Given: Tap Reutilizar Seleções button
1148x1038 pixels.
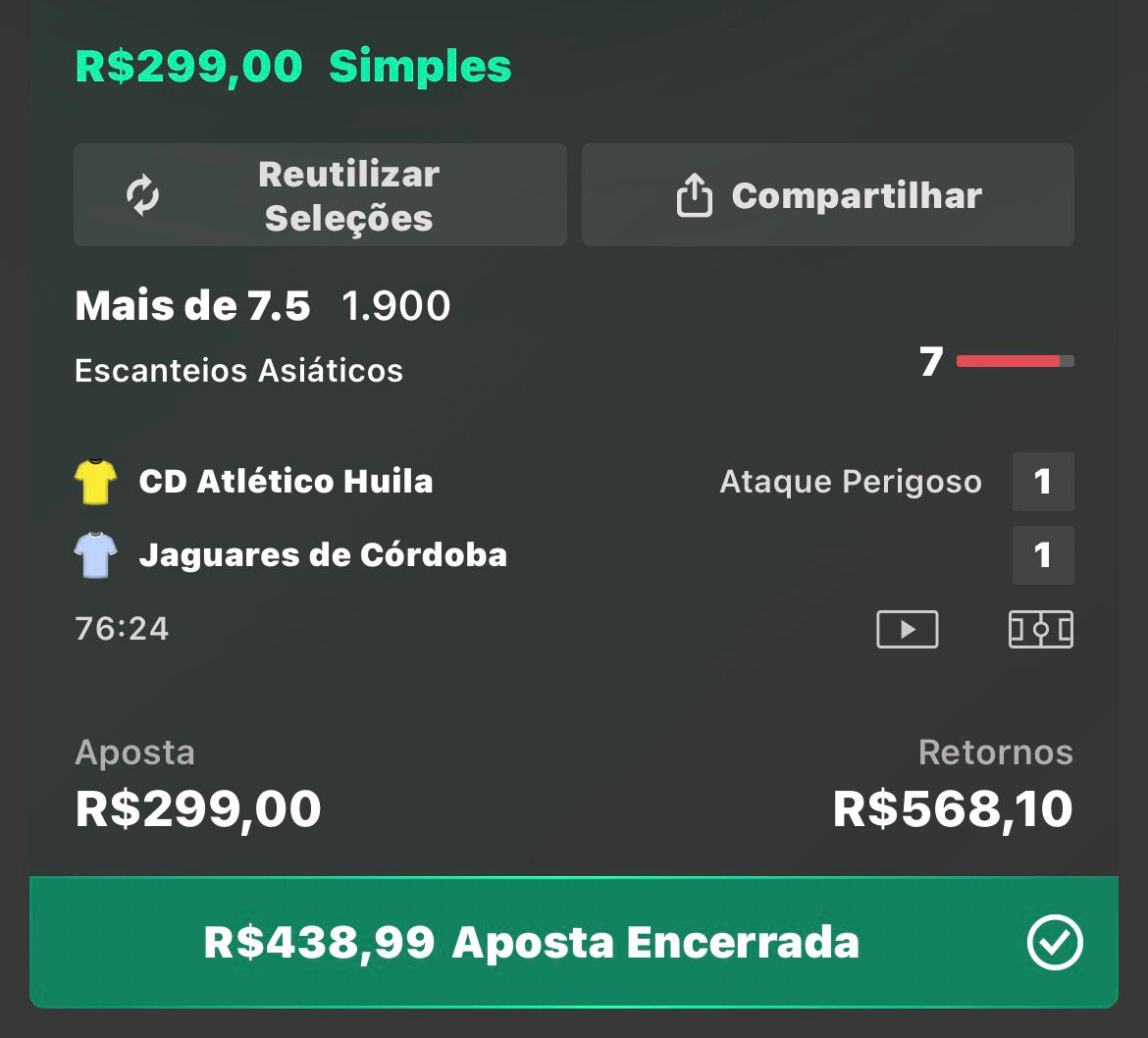Looking at the screenshot, I should (320, 195).
